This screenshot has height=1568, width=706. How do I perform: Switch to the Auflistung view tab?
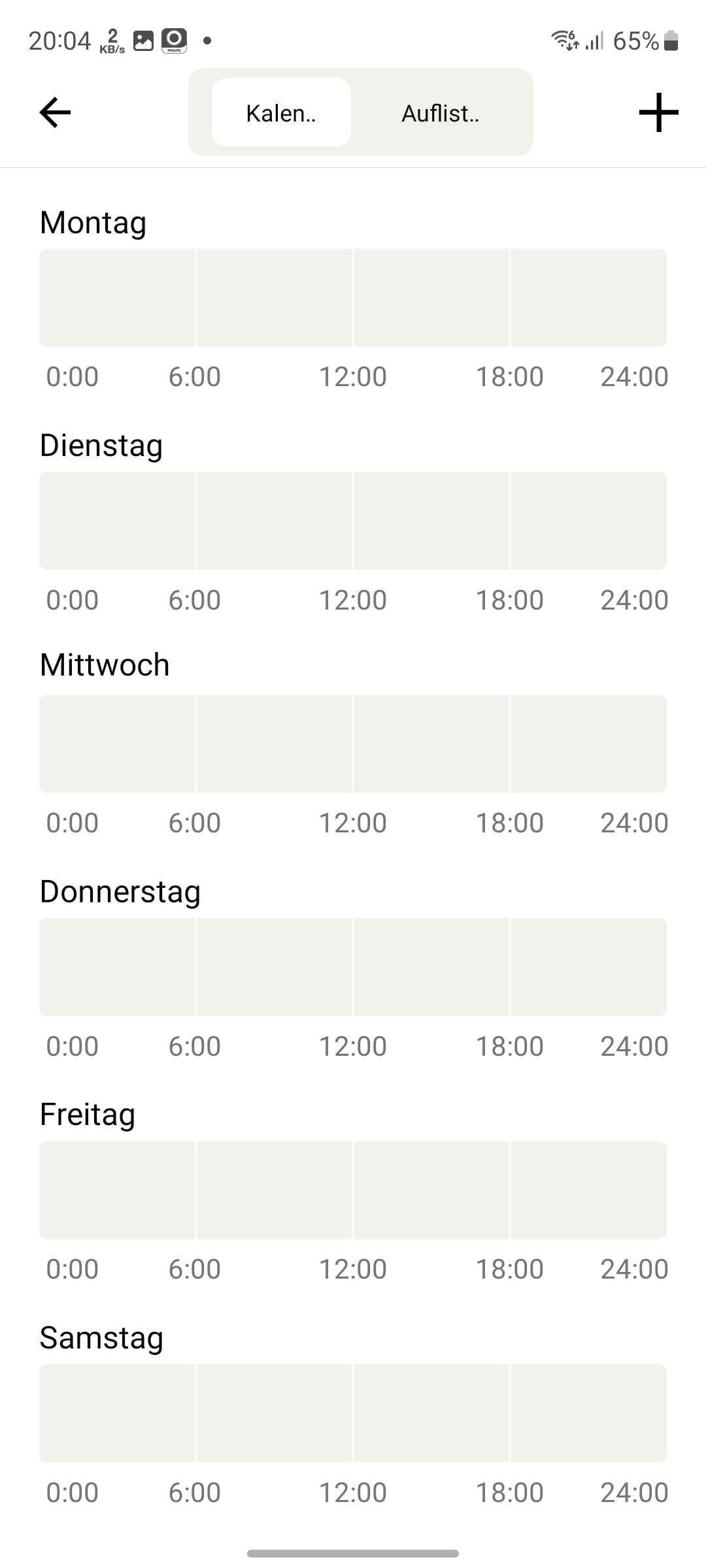(x=440, y=112)
